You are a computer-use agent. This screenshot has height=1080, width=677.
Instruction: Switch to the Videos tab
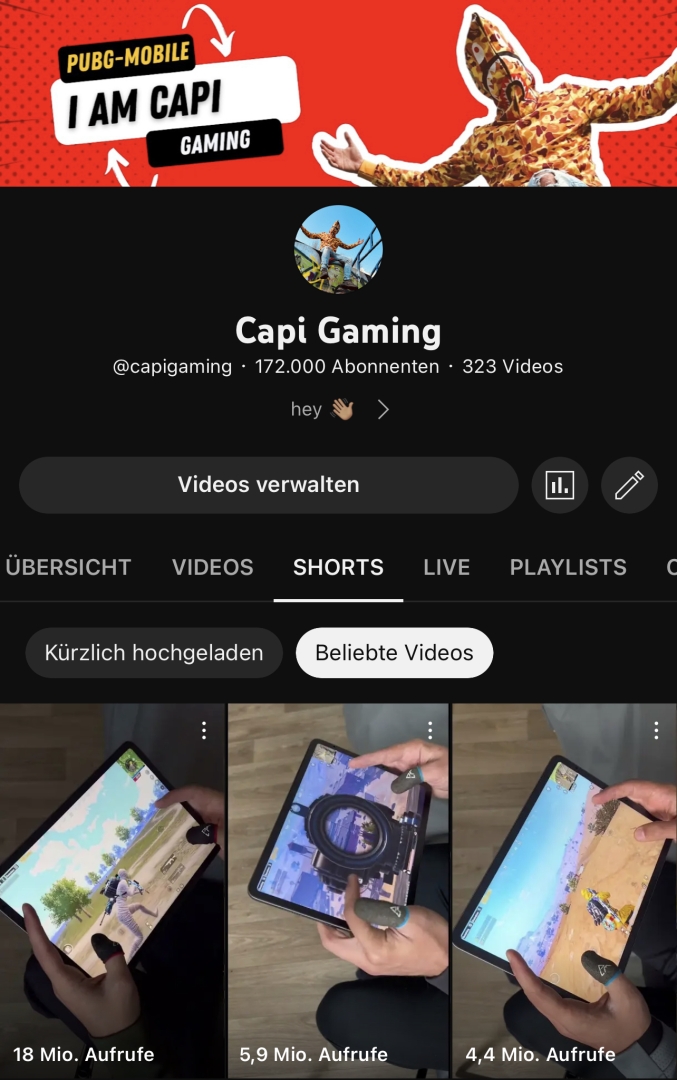point(212,567)
